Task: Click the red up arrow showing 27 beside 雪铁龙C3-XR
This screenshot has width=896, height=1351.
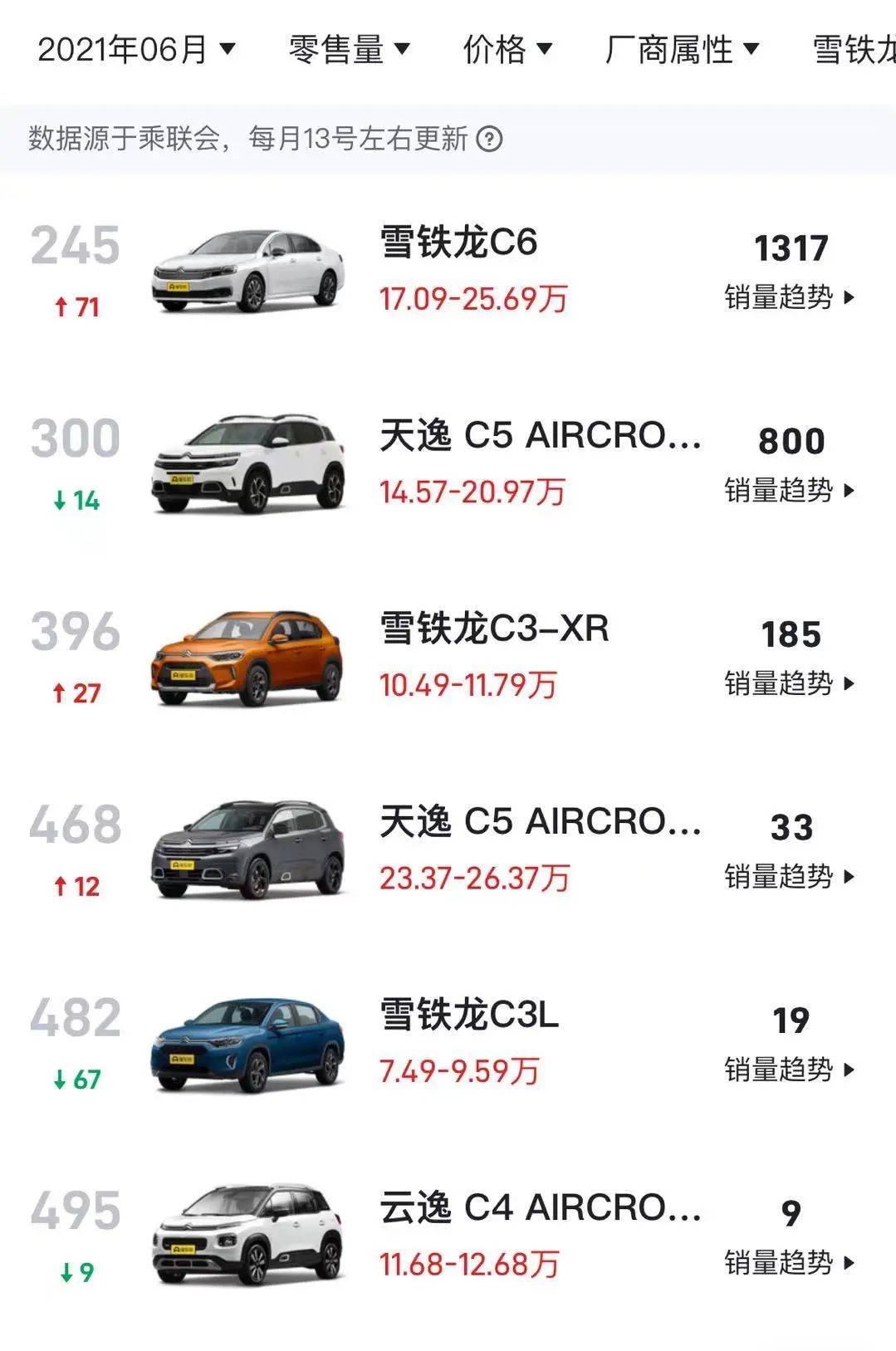Action: tap(76, 691)
